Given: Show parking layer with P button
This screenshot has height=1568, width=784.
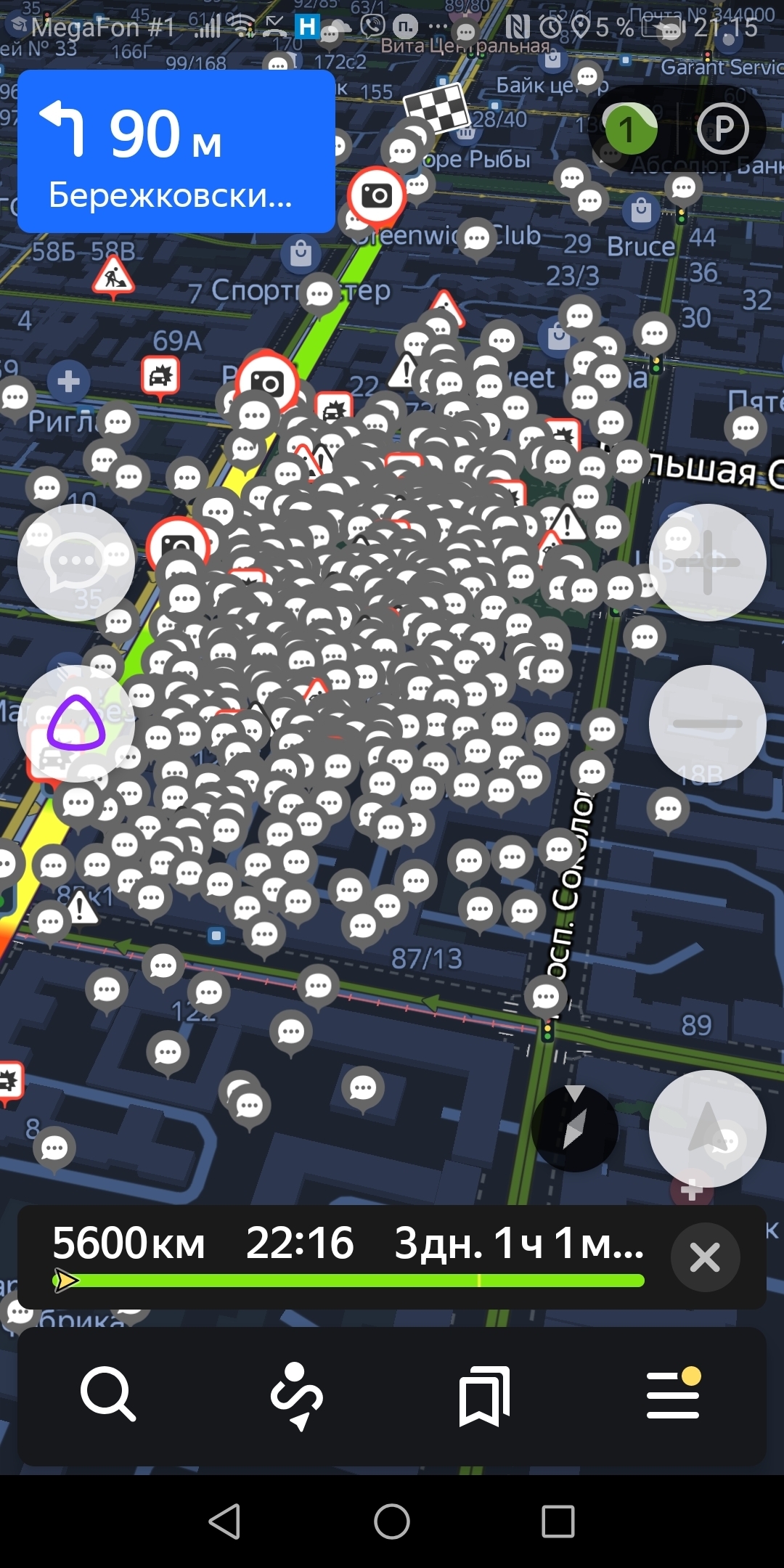Looking at the screenshot, I should coord(722,129).
